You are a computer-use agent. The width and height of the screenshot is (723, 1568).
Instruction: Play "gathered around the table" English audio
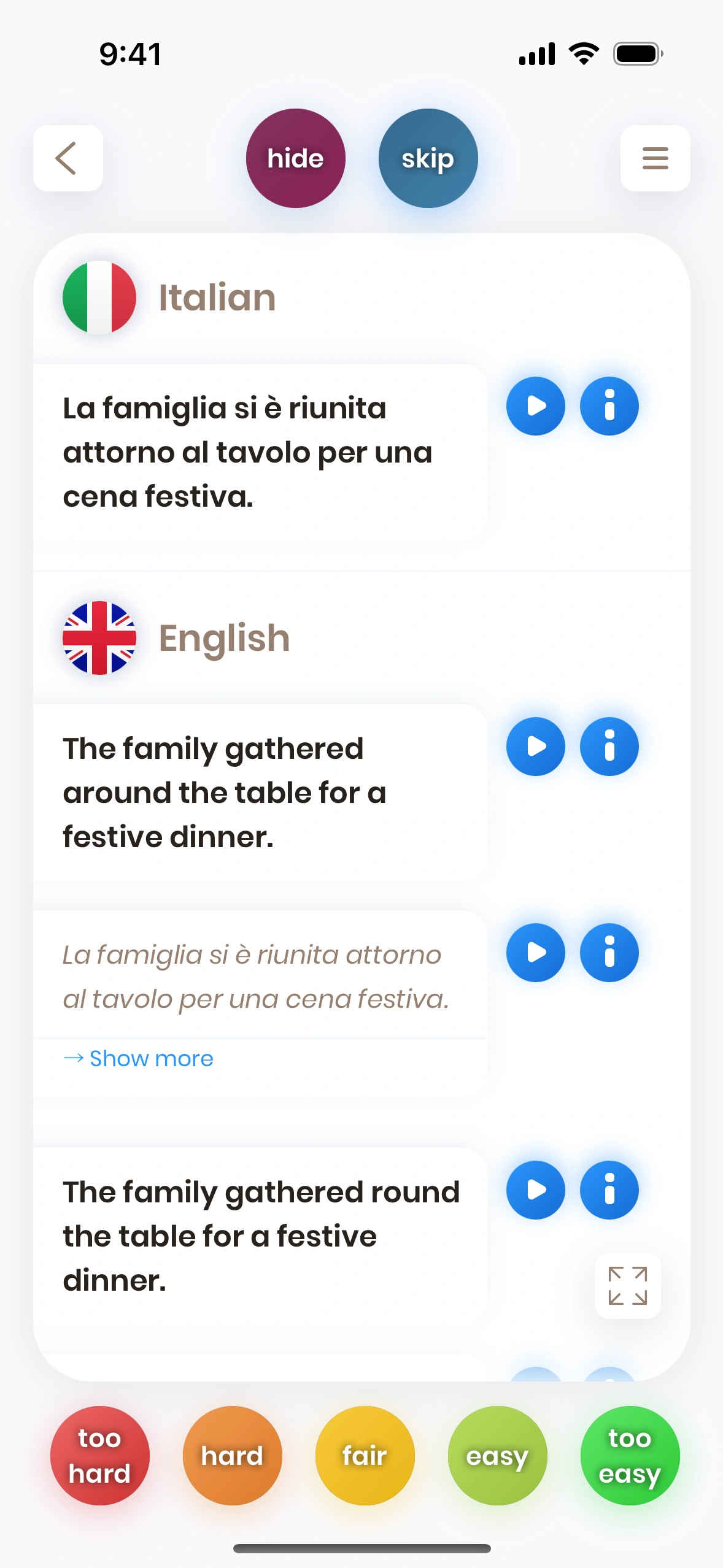pos(535,747)
